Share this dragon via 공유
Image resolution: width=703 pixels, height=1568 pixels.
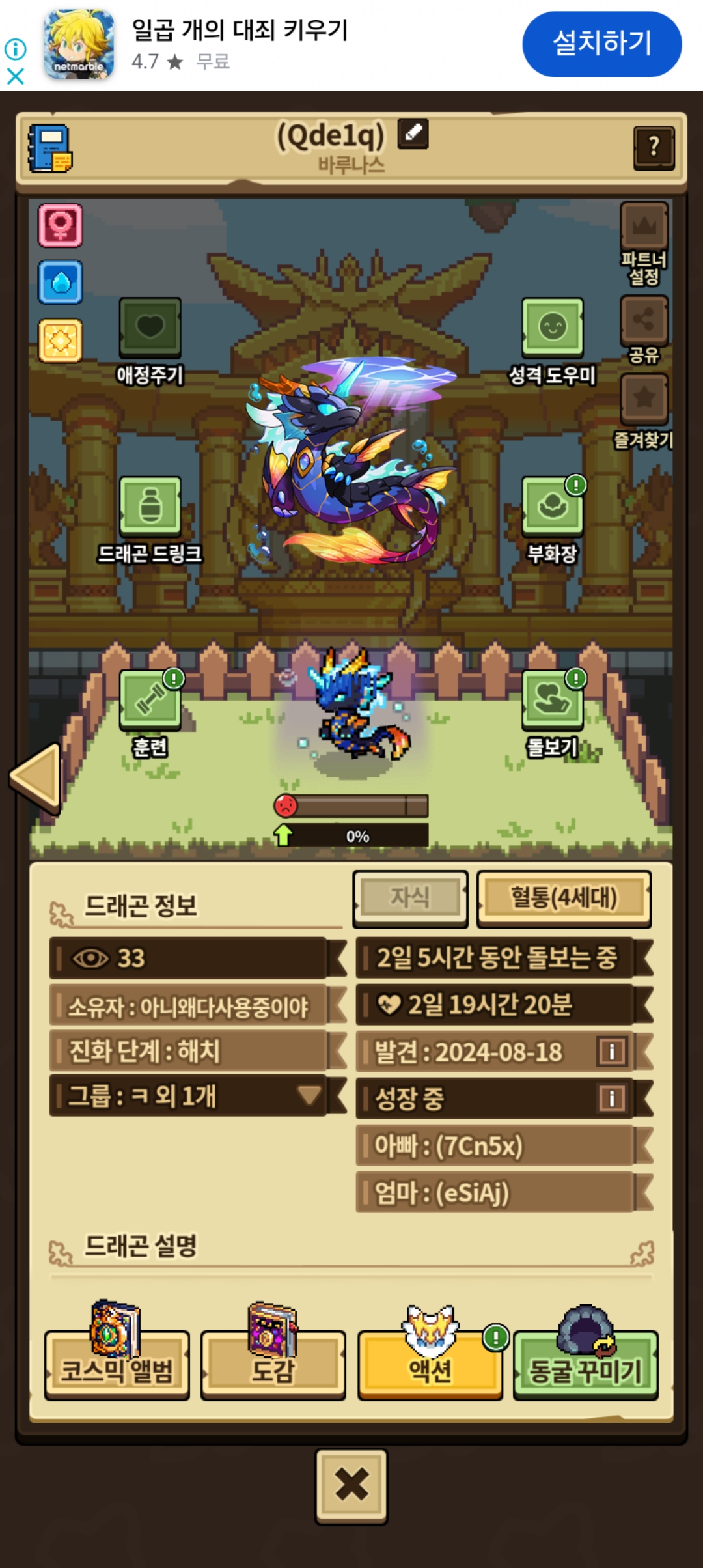(x=643, y=320)
